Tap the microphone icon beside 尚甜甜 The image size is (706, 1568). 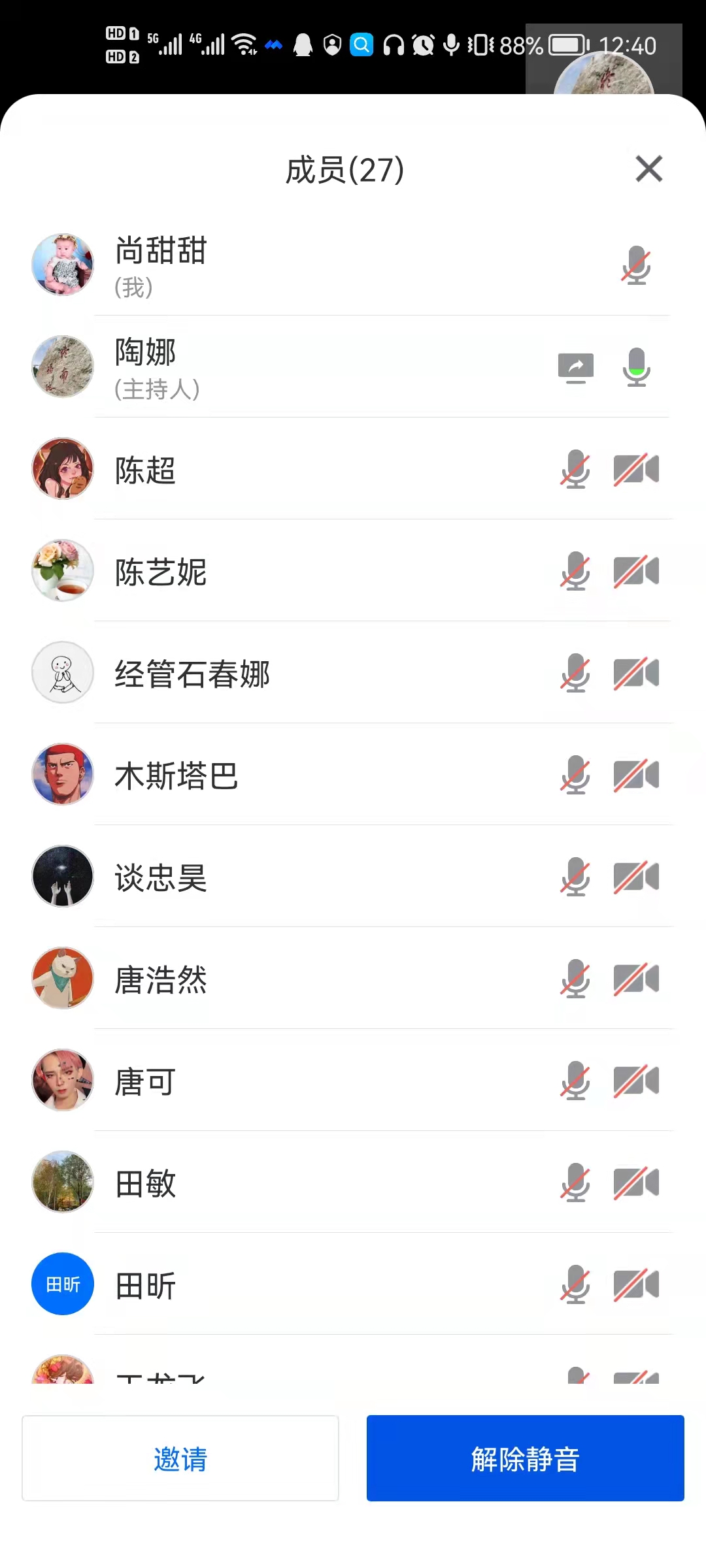click(x=635, y=265)
